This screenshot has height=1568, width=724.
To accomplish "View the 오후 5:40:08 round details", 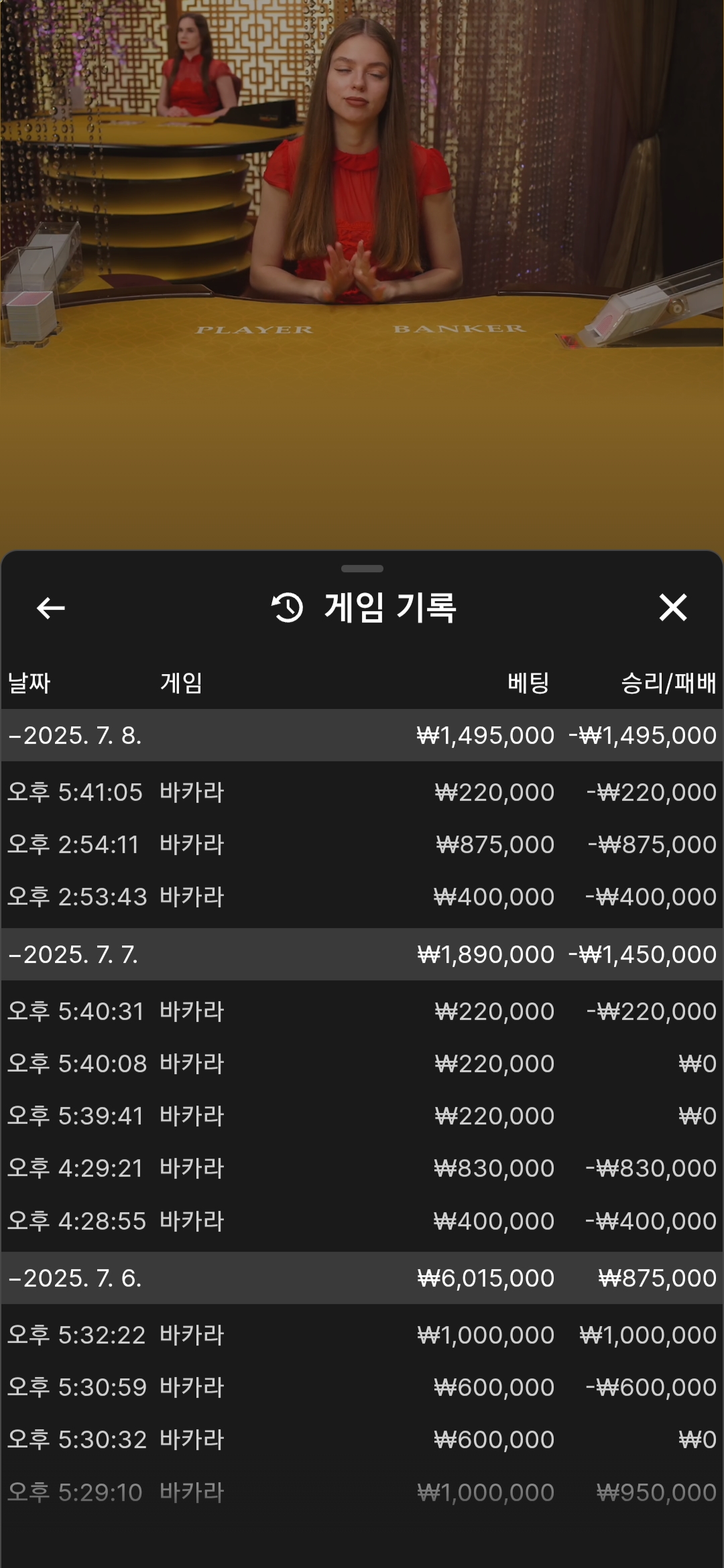I will [x=362, y=1063].
